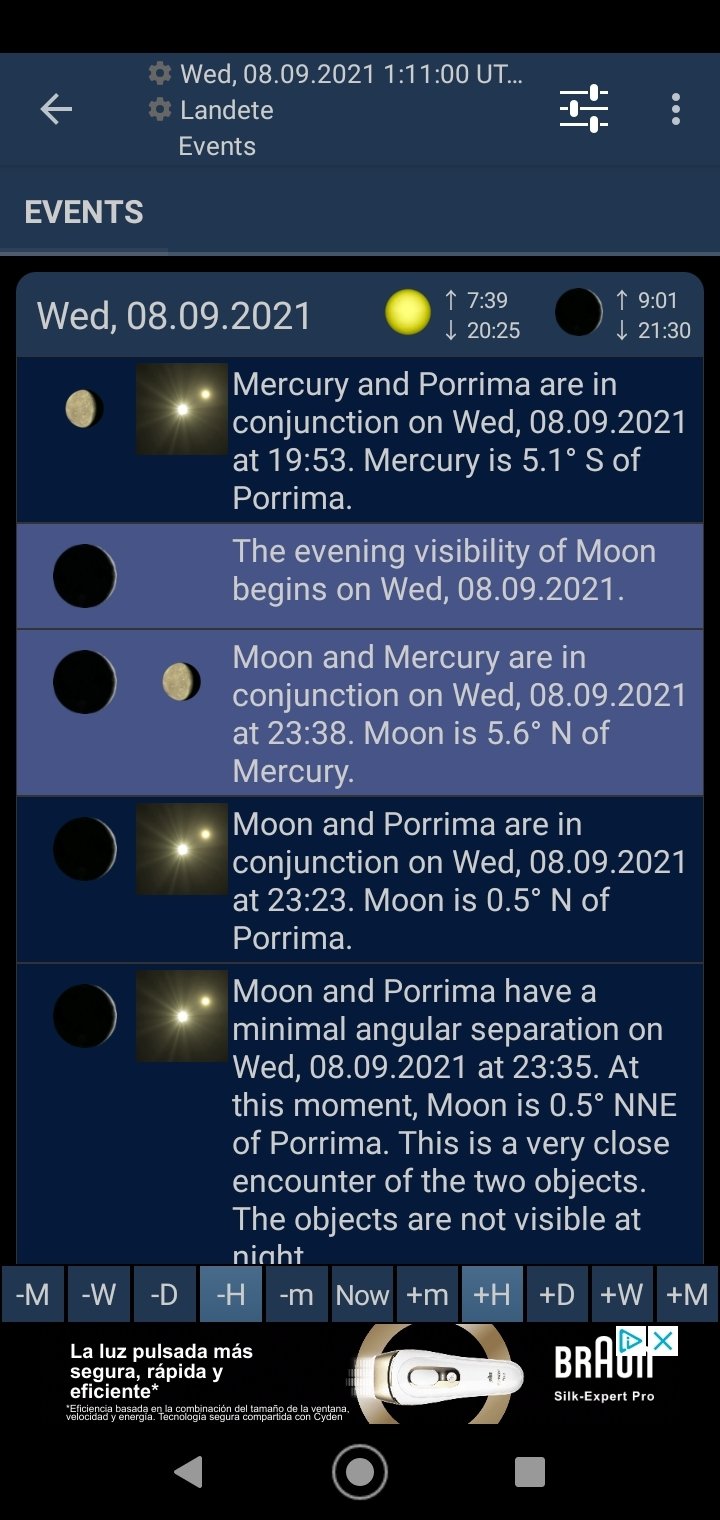This screenshot has width=720, height=1520.
Task: Open the filter settings sliders icon
Action: [584, 109]
